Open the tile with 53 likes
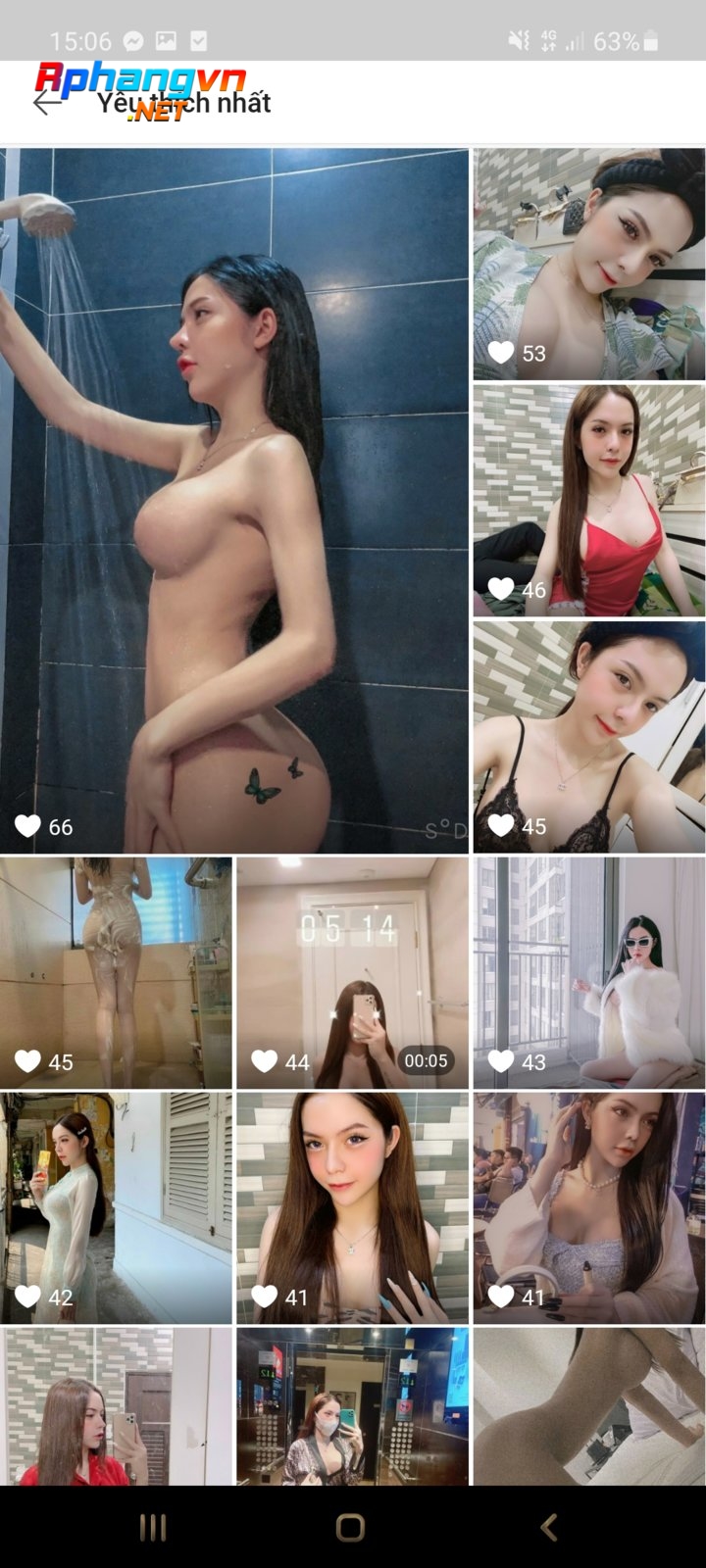This screenshot has height=1568, width=706. point(588,265)
